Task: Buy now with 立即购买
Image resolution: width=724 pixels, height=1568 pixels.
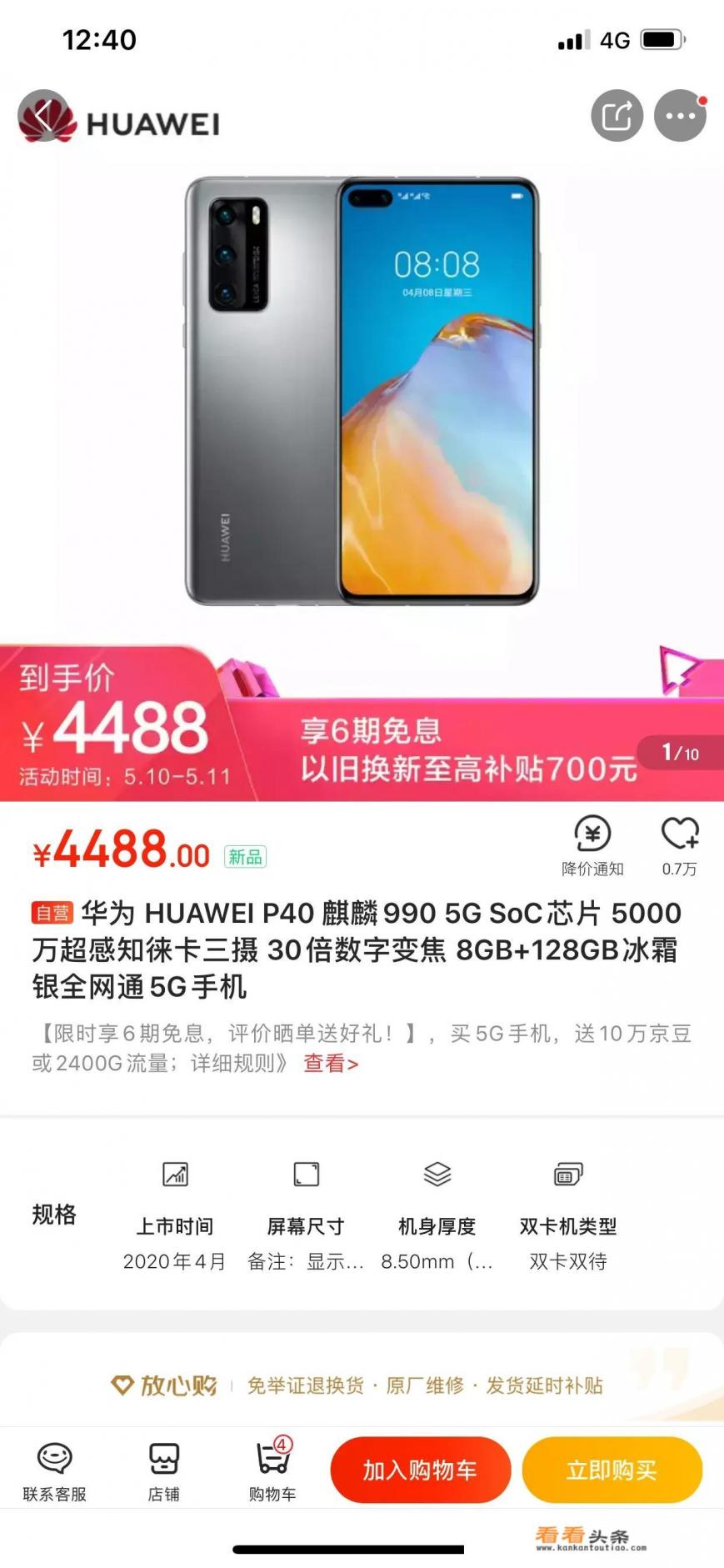Action: [612, 1470]
